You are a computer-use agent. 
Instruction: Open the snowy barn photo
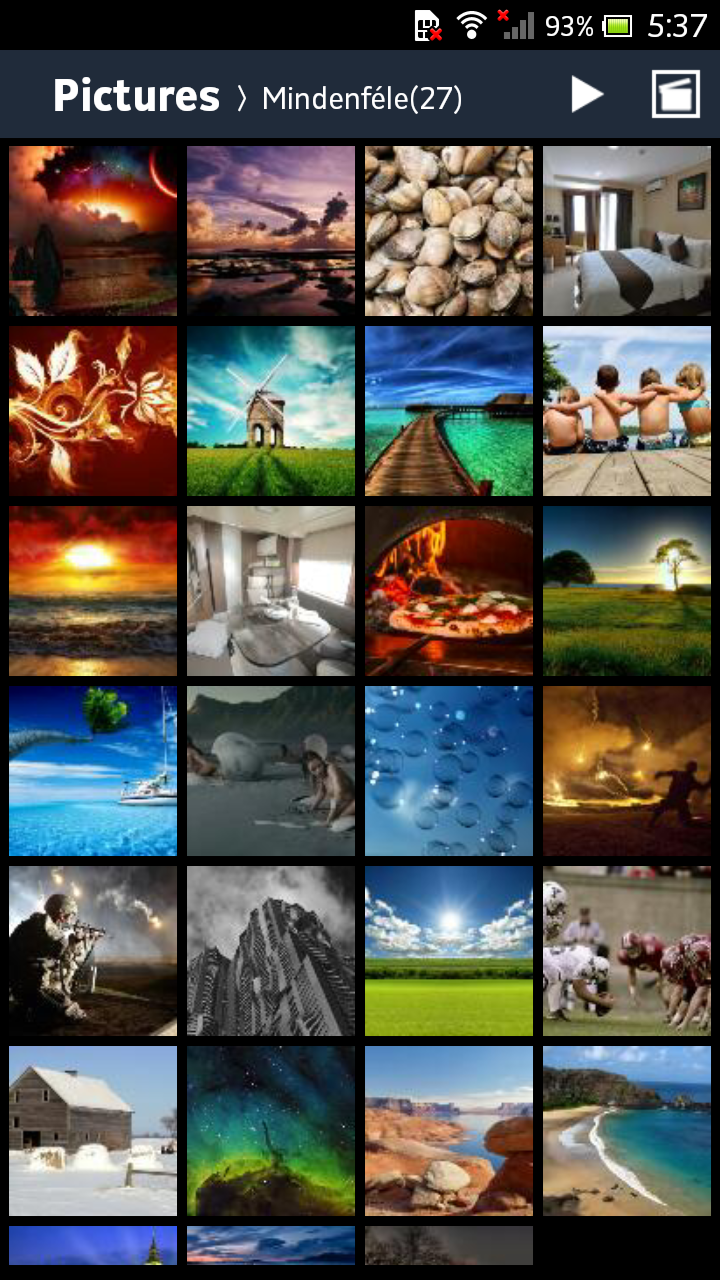(93, 1131)
